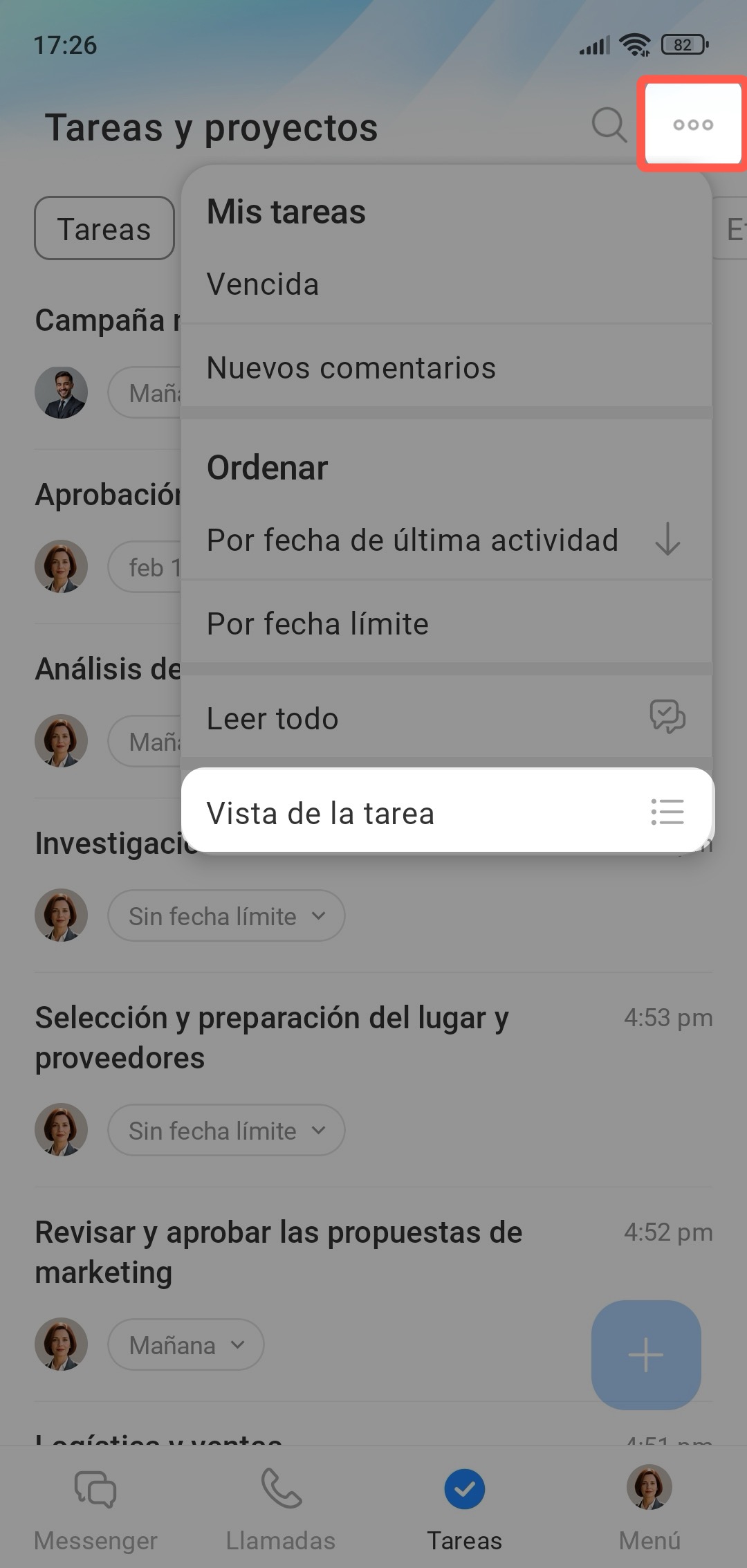
Task: Expand Sin fecha límite under Selección task
Action: pos(226,1131)
